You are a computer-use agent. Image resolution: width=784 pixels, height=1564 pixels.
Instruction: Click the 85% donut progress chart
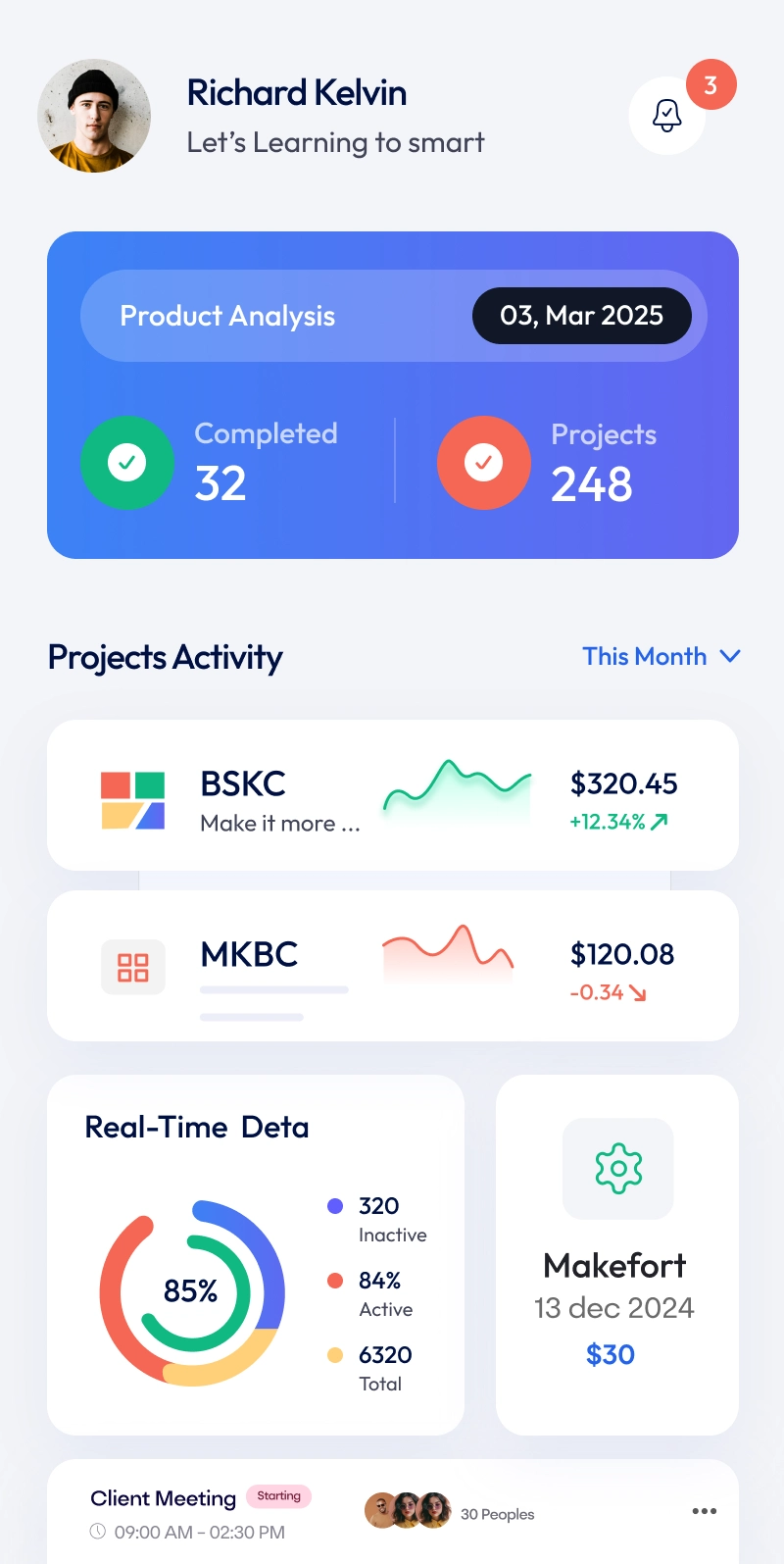pos(193,1292)
